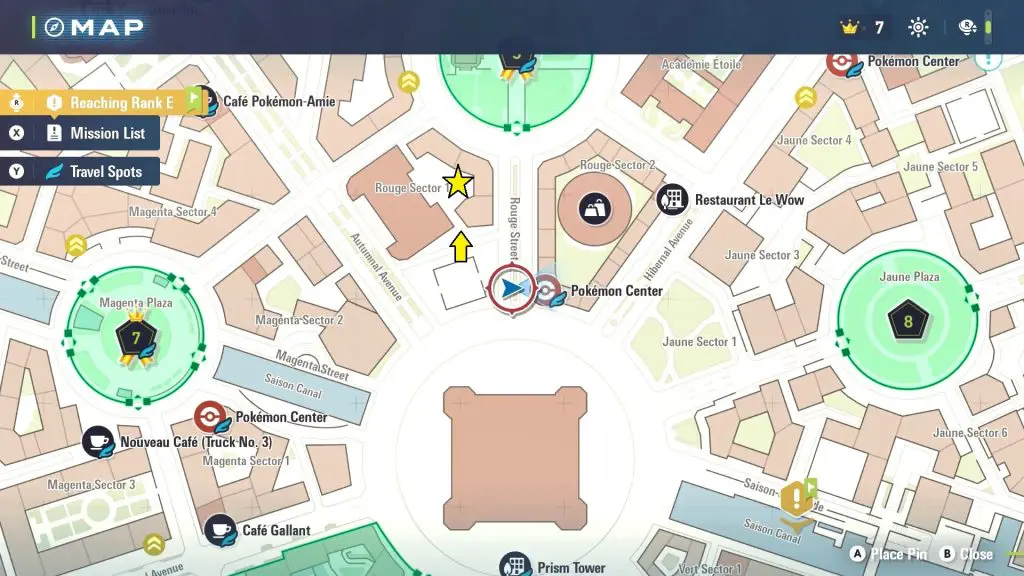Viewport: 1024px width, 576px height.
Task: Select Café Pokémon-Amie travel spot
Action: tap(205, 101)
